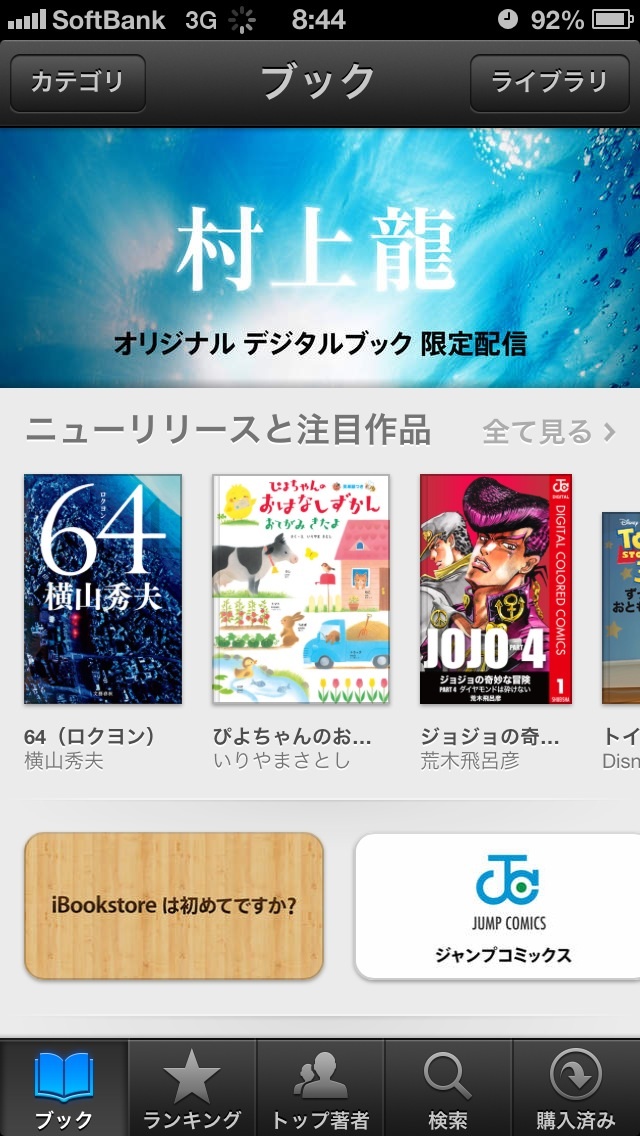Switch to the 購入済み purchased tab
Screen dimensions: 640x1136
[x=576, y=1088]
